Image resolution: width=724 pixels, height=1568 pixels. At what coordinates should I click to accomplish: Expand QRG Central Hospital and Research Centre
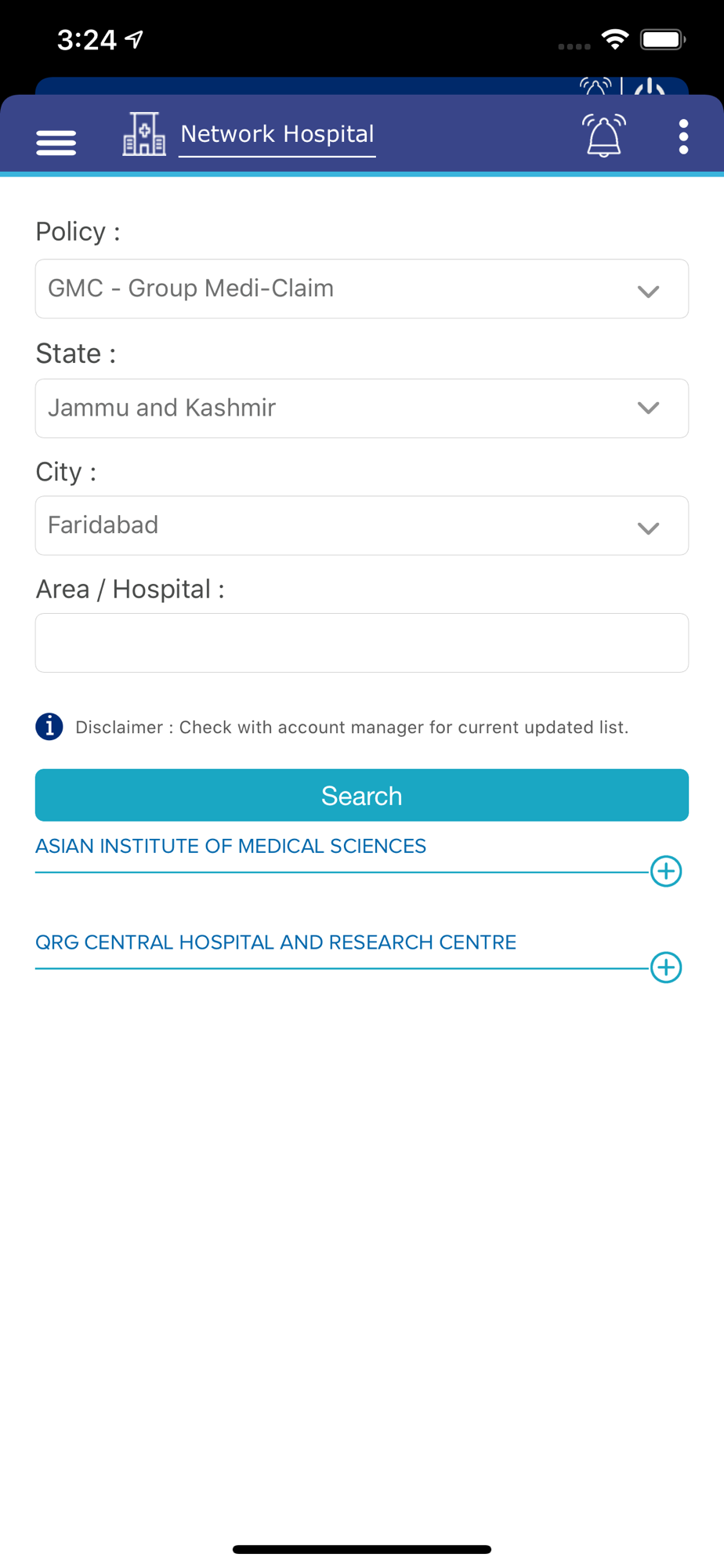click(x=666, y=967)
